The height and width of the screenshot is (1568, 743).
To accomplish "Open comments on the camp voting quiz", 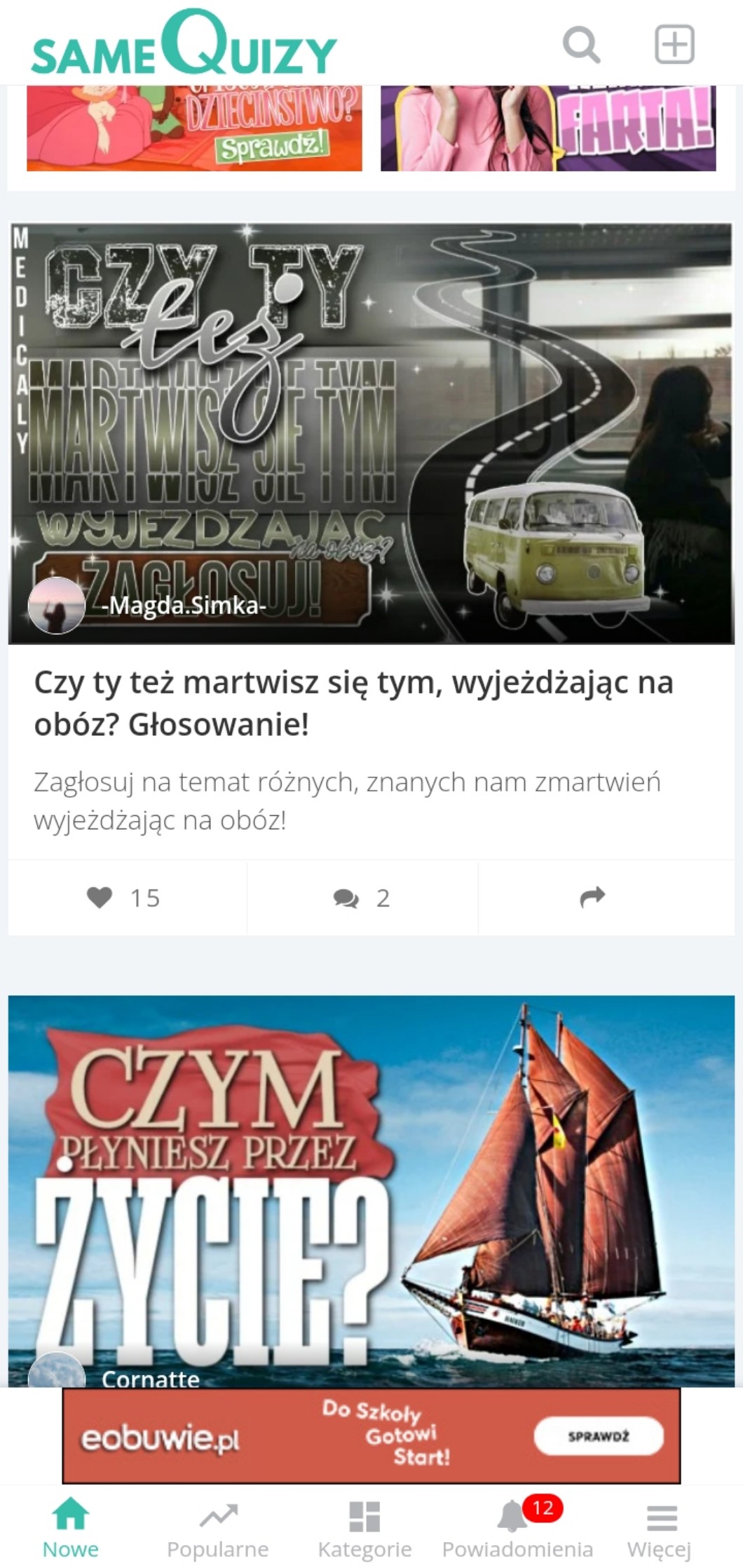I will [x=362, y=898].
